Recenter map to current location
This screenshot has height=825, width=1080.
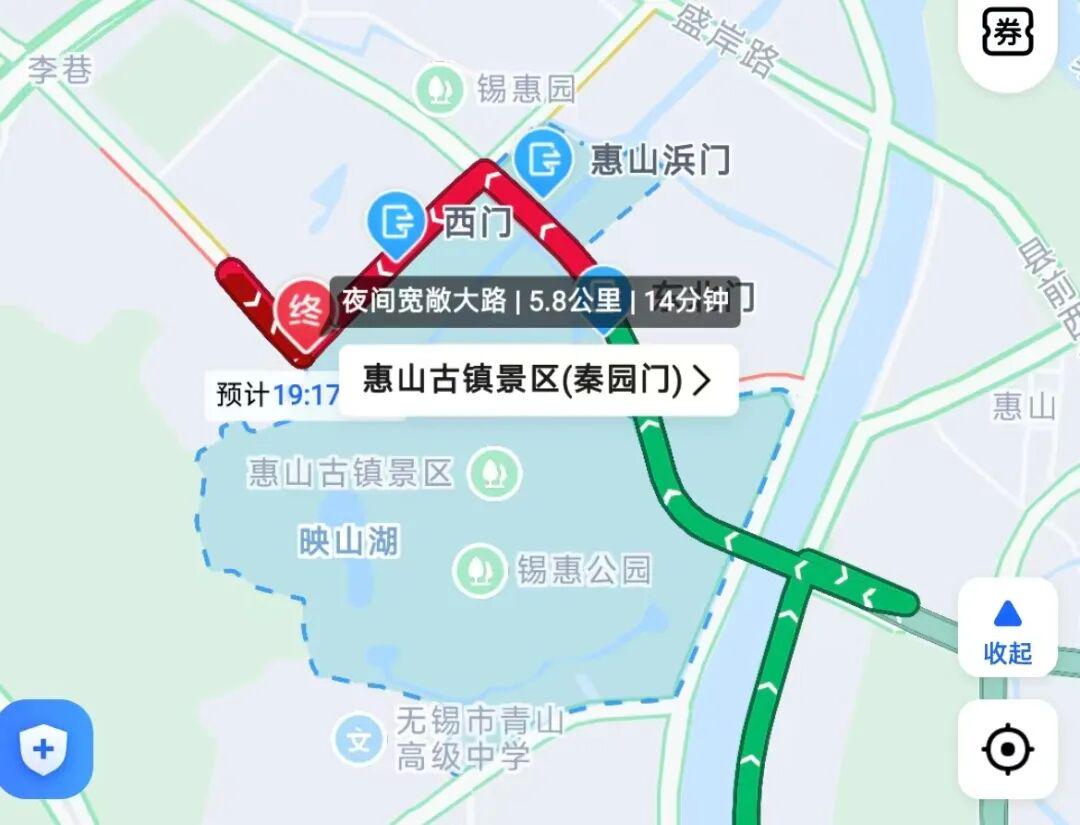pos(1007,748)
